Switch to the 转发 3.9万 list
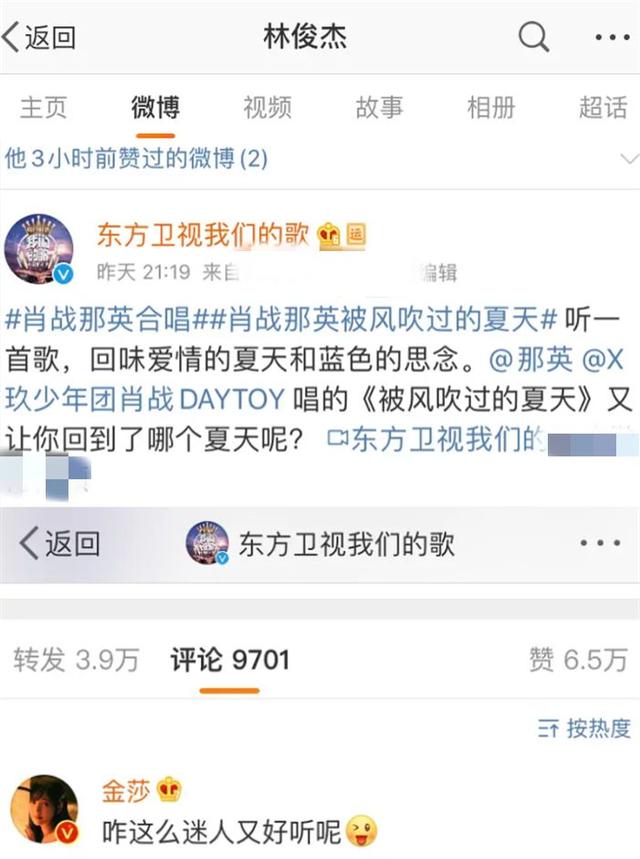 click(76, 659)
